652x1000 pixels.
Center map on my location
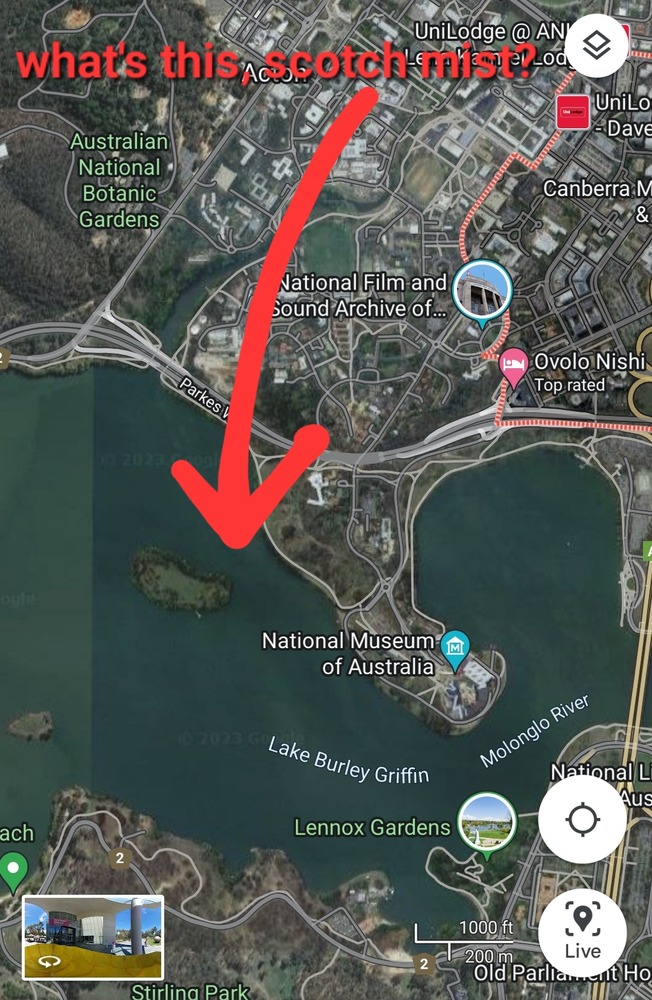(582, 821)
